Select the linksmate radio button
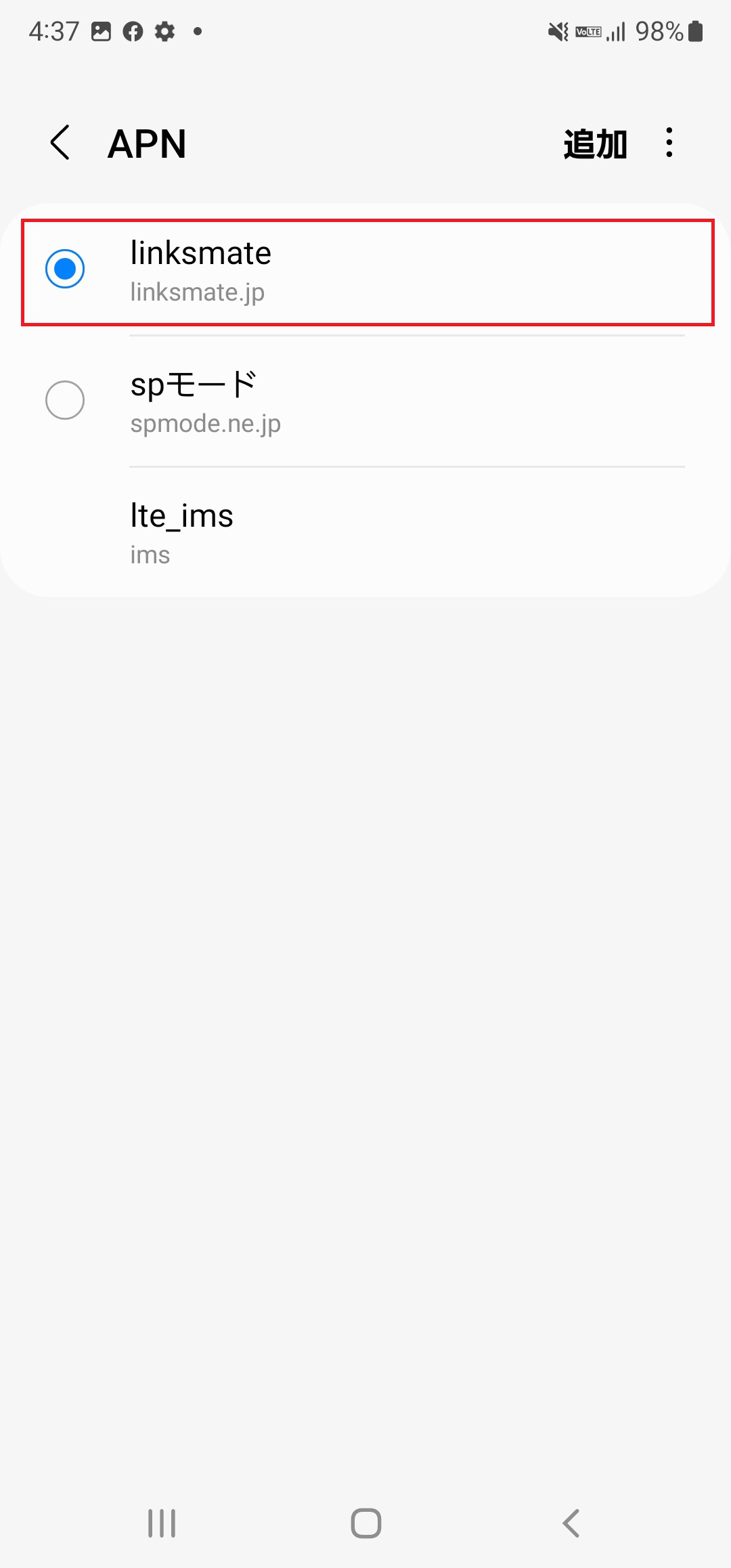 coord(65,269)
